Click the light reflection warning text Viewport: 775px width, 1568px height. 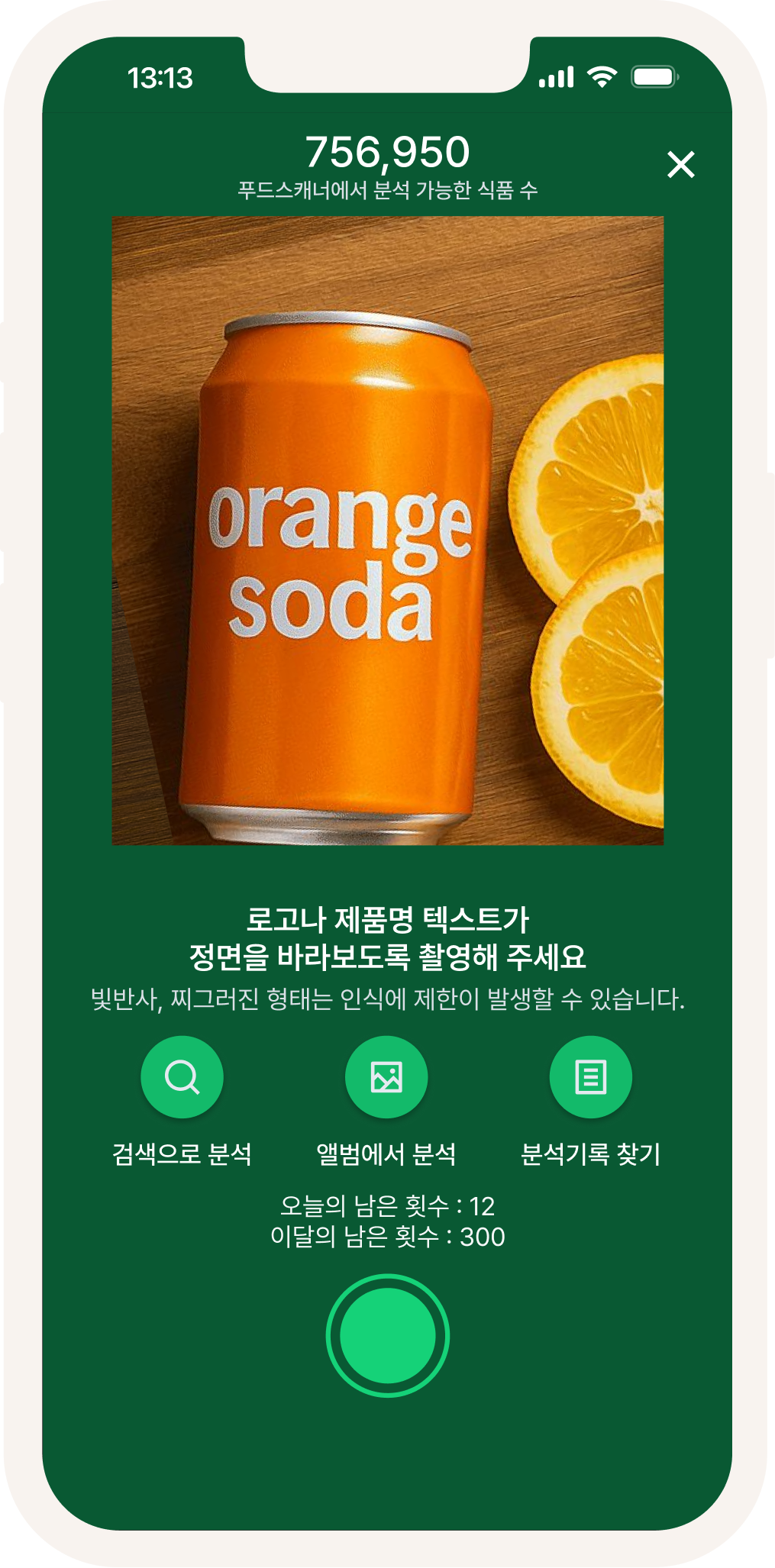click(387, 998)
